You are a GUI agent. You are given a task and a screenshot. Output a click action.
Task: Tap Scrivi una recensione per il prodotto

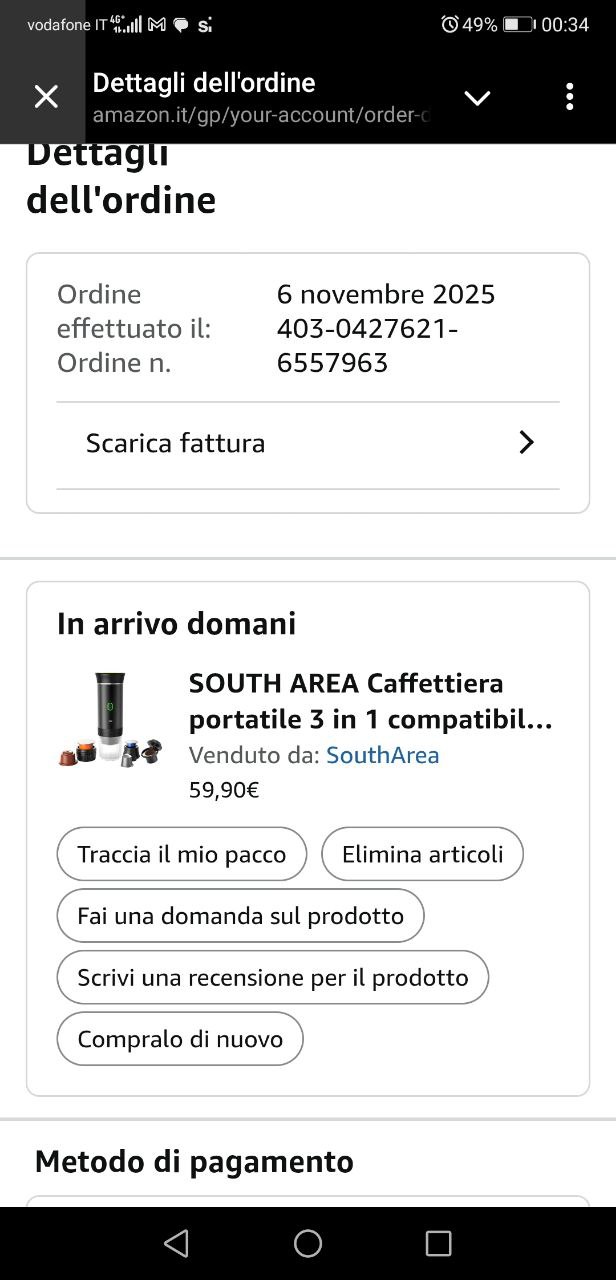tap(273, 977)
